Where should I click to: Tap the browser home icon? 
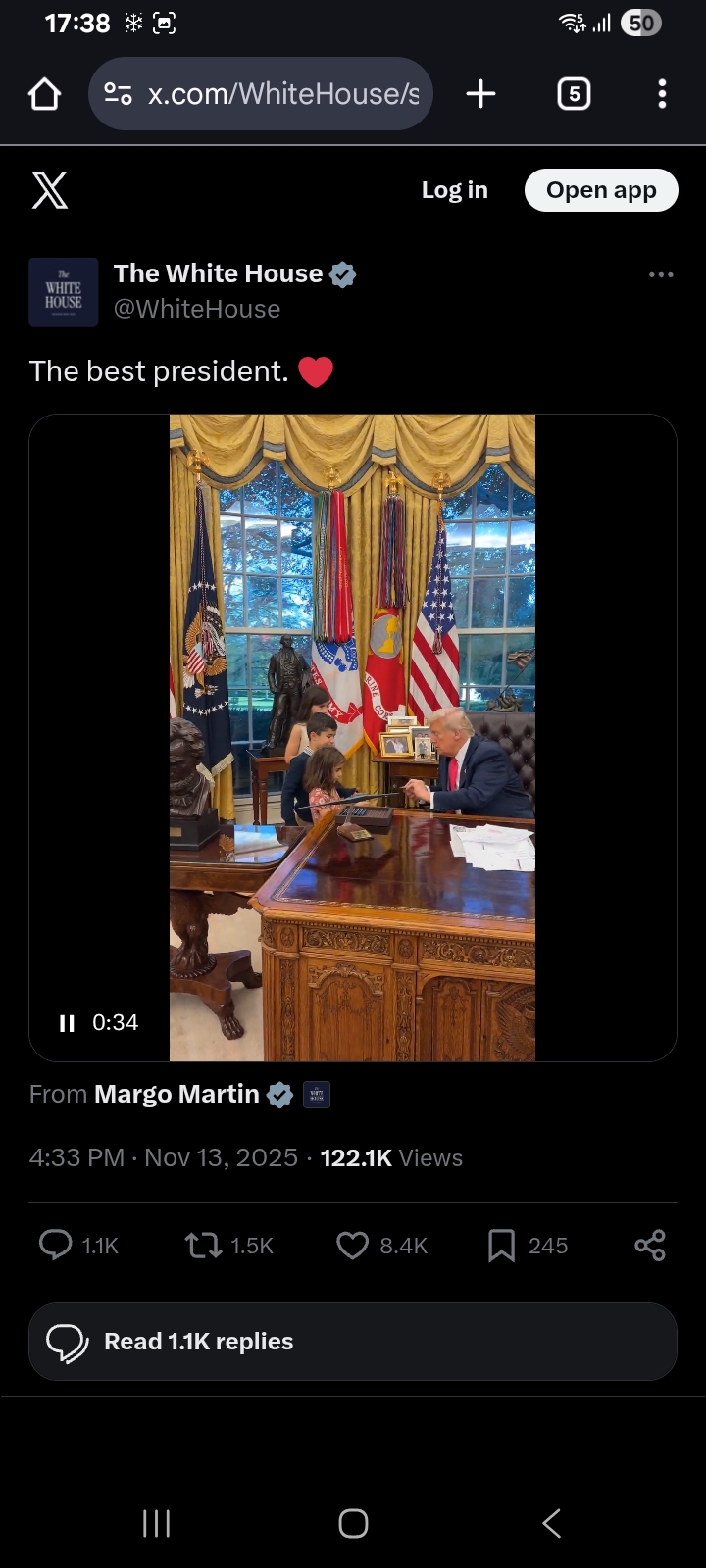[45, 94]
